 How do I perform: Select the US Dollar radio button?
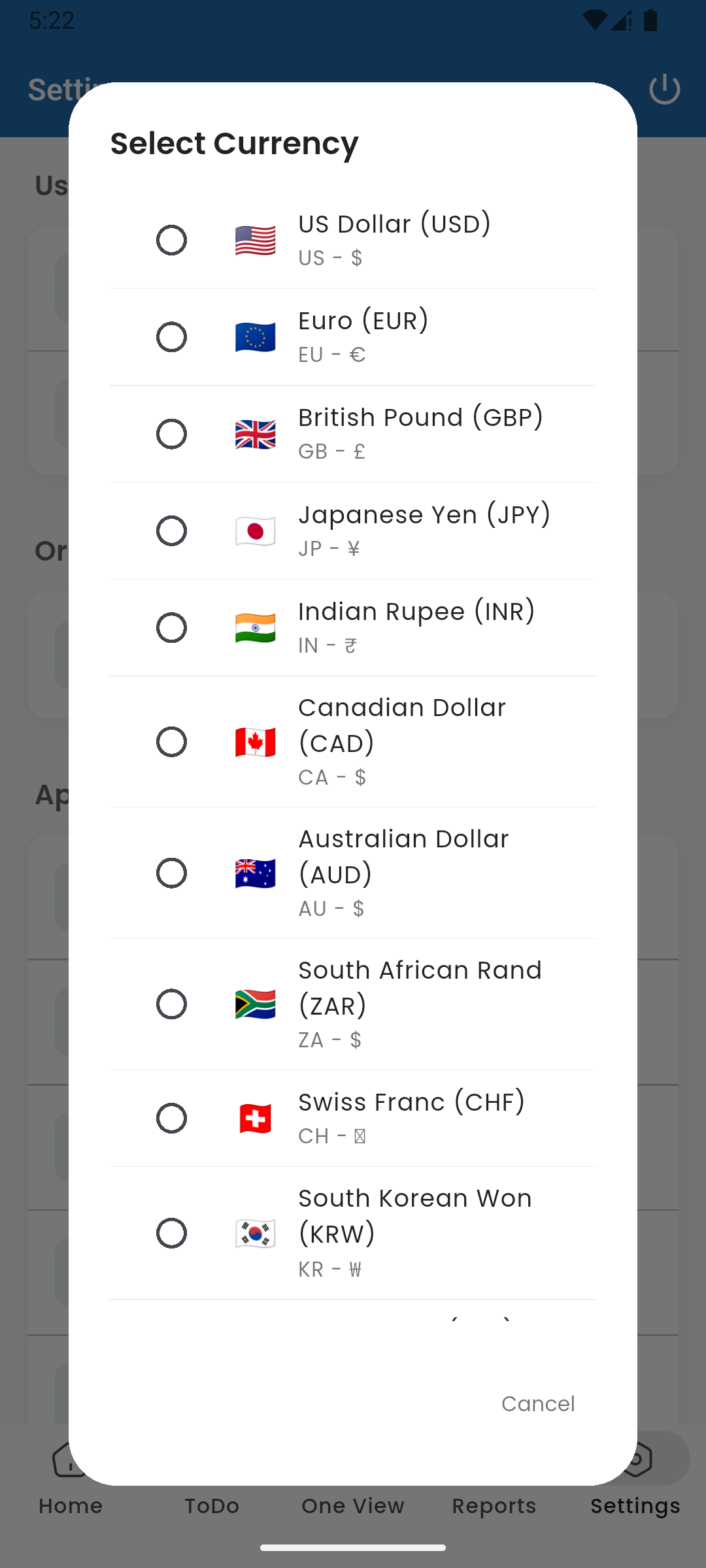[x=171, y=240]
